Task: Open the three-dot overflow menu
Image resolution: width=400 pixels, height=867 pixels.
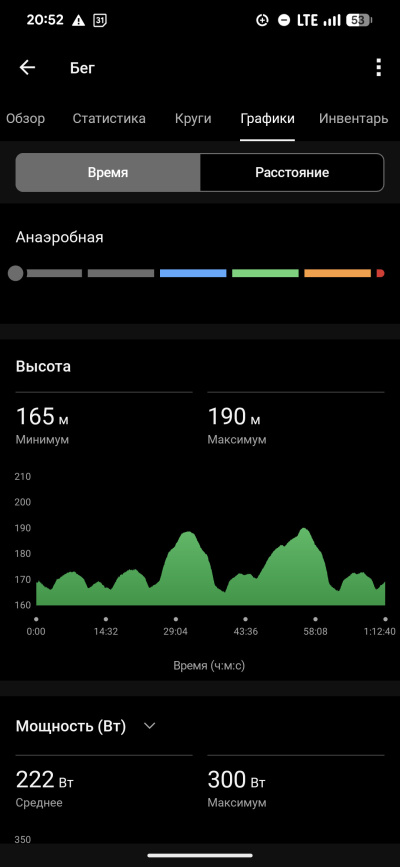Action: [x=378, y=67]
